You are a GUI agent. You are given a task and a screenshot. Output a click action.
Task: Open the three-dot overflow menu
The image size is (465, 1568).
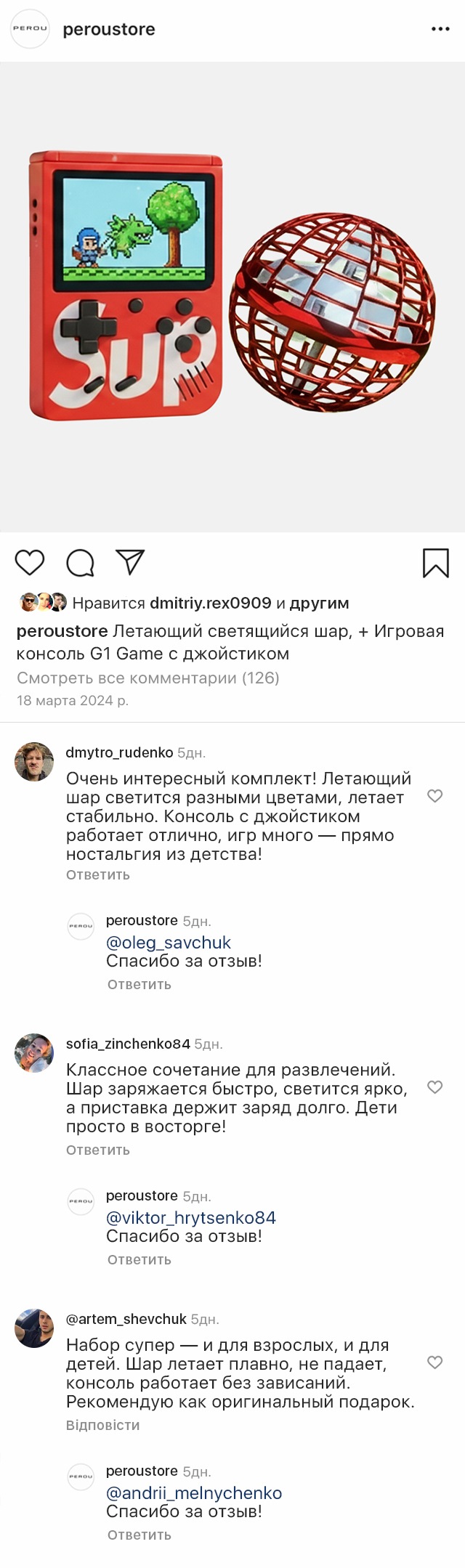tap(440, 29)
